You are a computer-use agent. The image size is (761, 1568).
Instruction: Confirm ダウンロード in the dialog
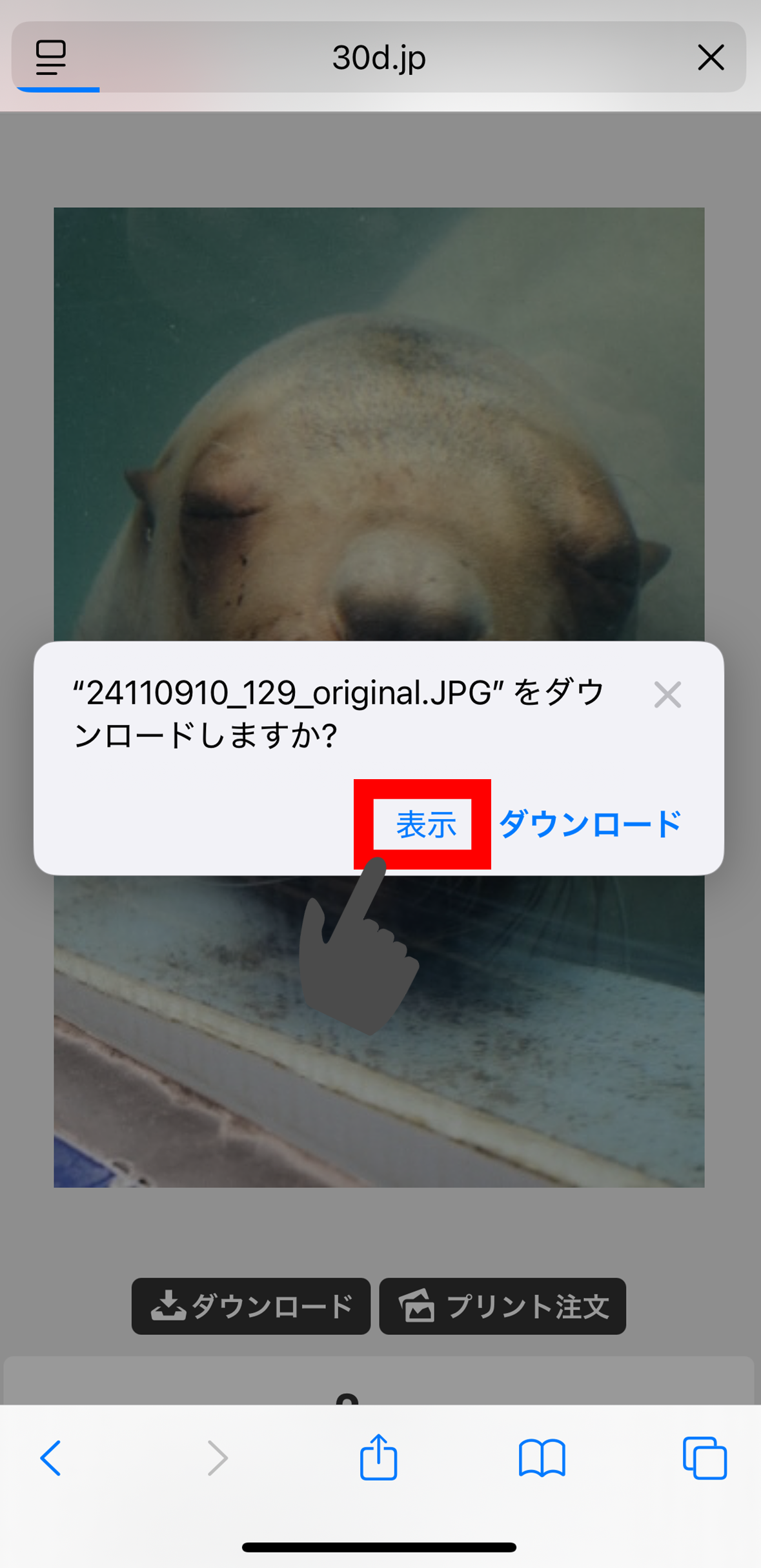point(590,824)
